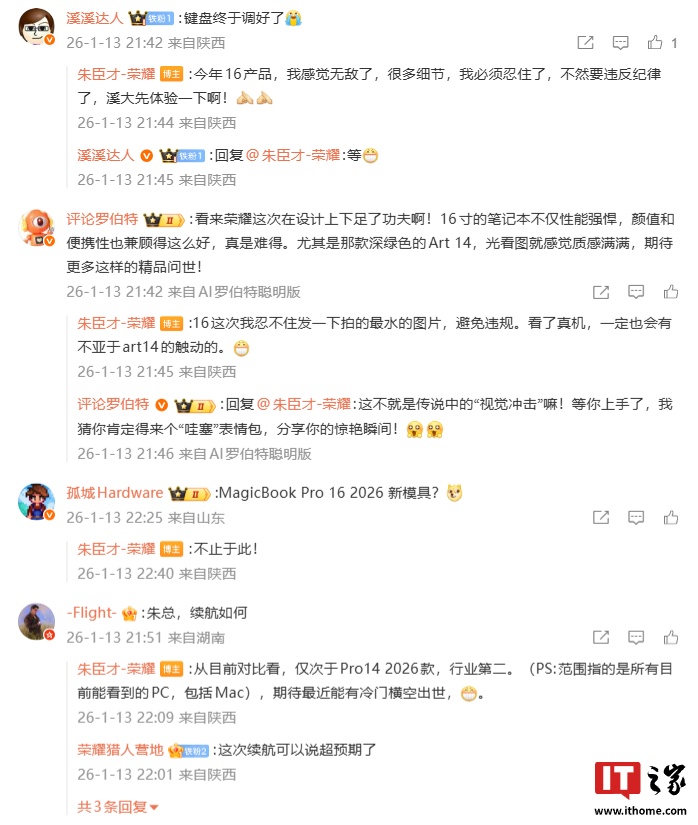
Task: Forward 孤城Hardware's comment
Action: pos(601,518)
